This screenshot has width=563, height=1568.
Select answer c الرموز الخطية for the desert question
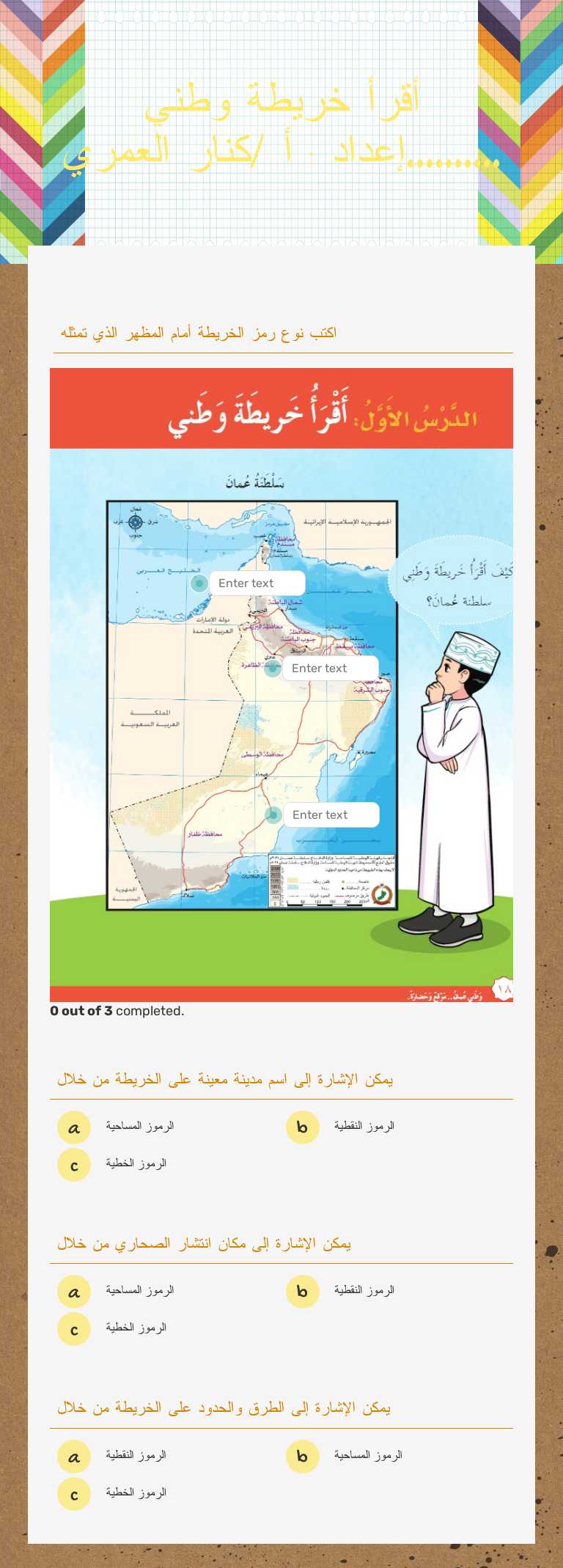click(x=73, y=1328)
